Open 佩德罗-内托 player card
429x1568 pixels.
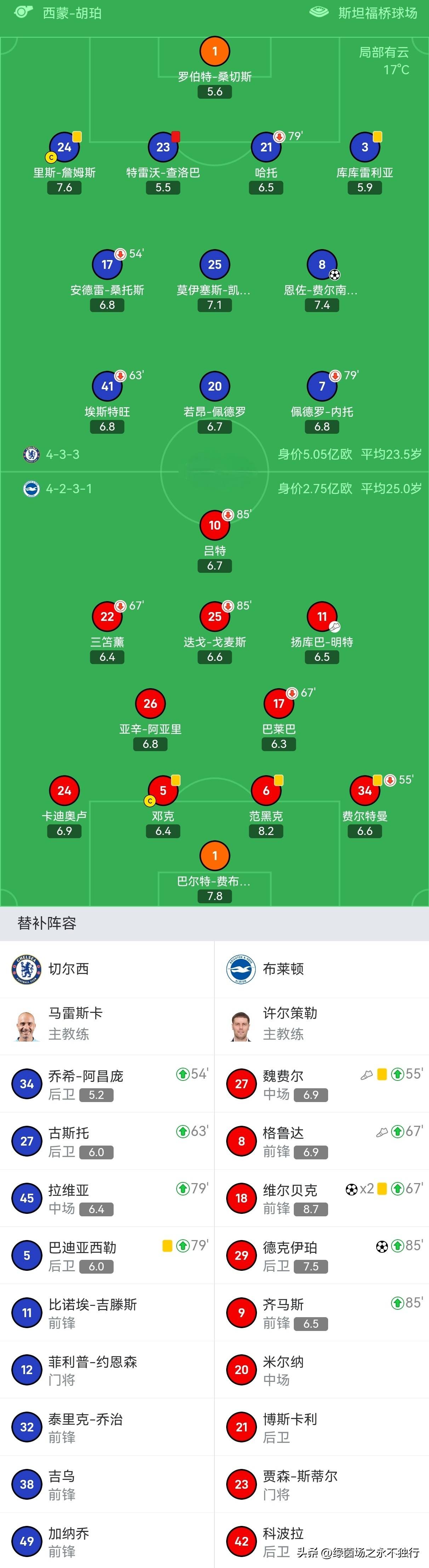322,387
